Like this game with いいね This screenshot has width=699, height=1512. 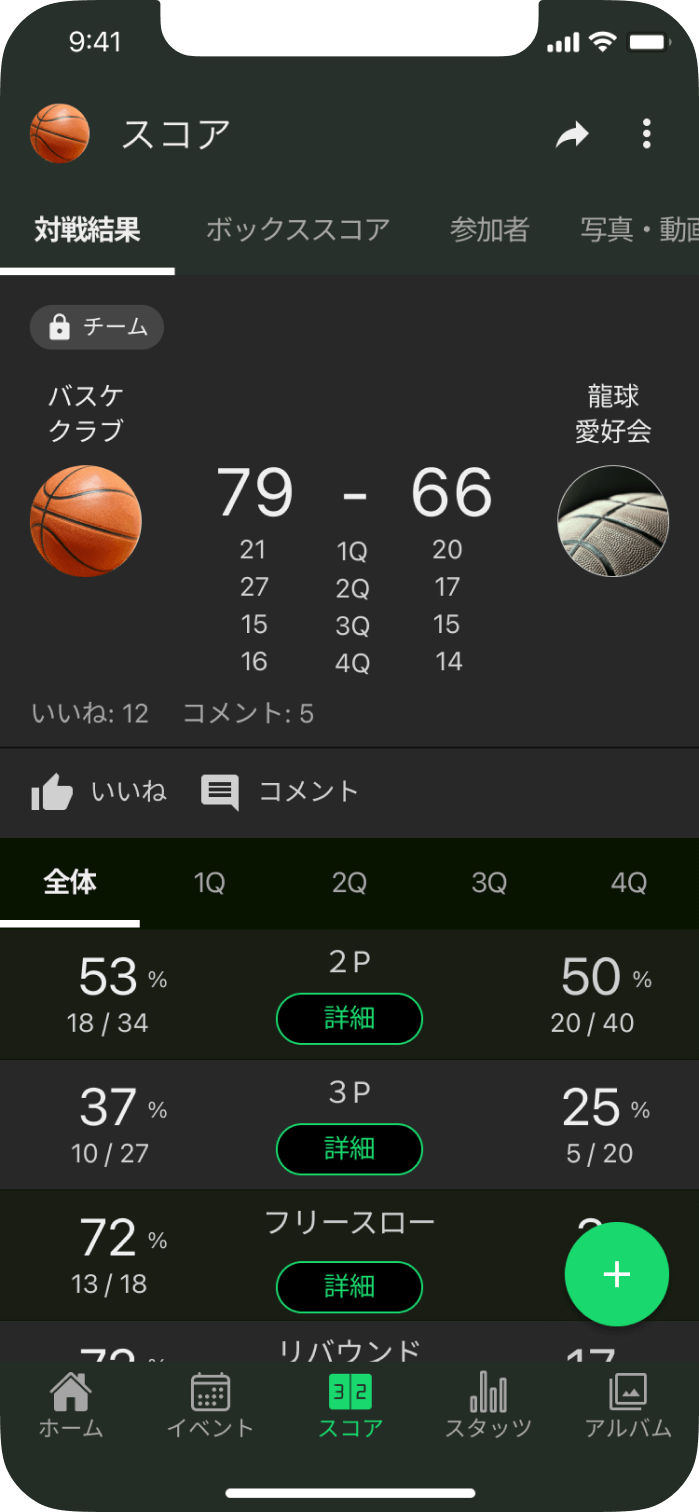tap(99, 792)
